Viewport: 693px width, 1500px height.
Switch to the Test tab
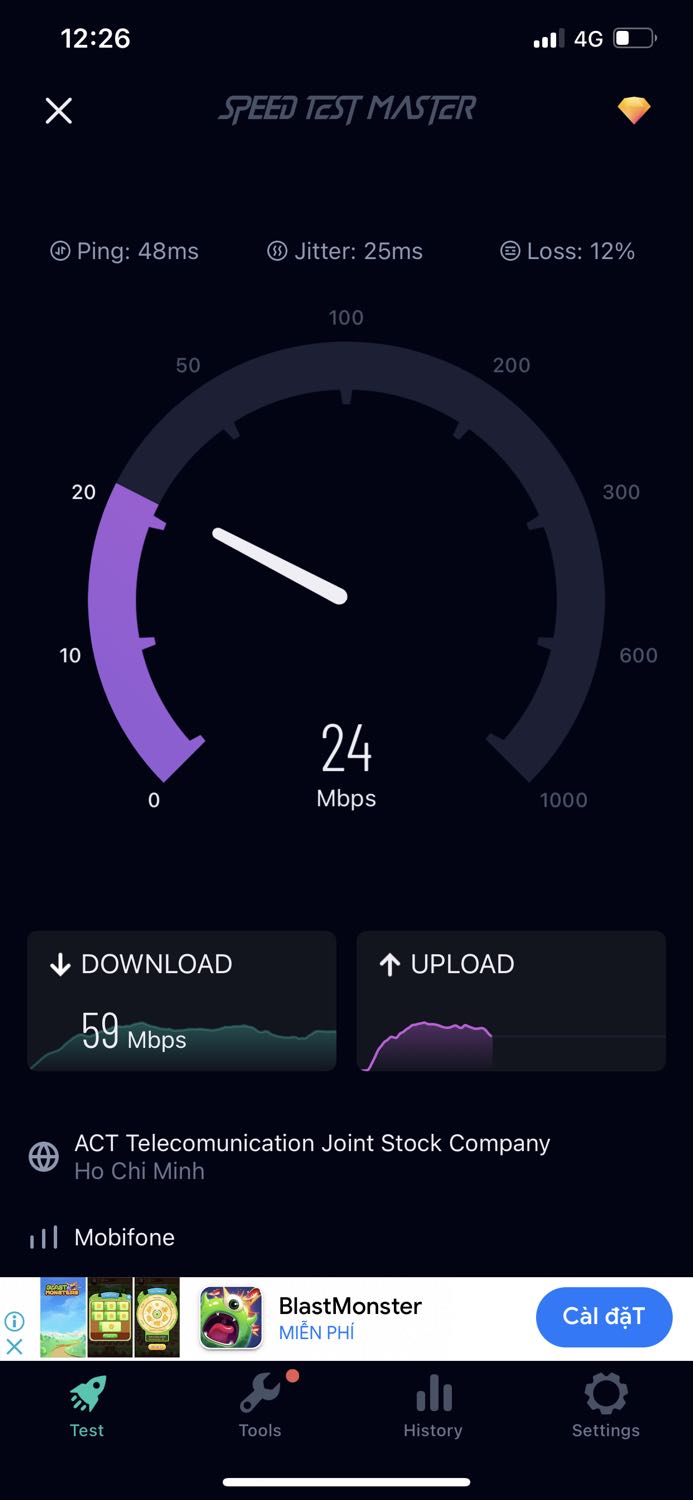[87, 1405]
